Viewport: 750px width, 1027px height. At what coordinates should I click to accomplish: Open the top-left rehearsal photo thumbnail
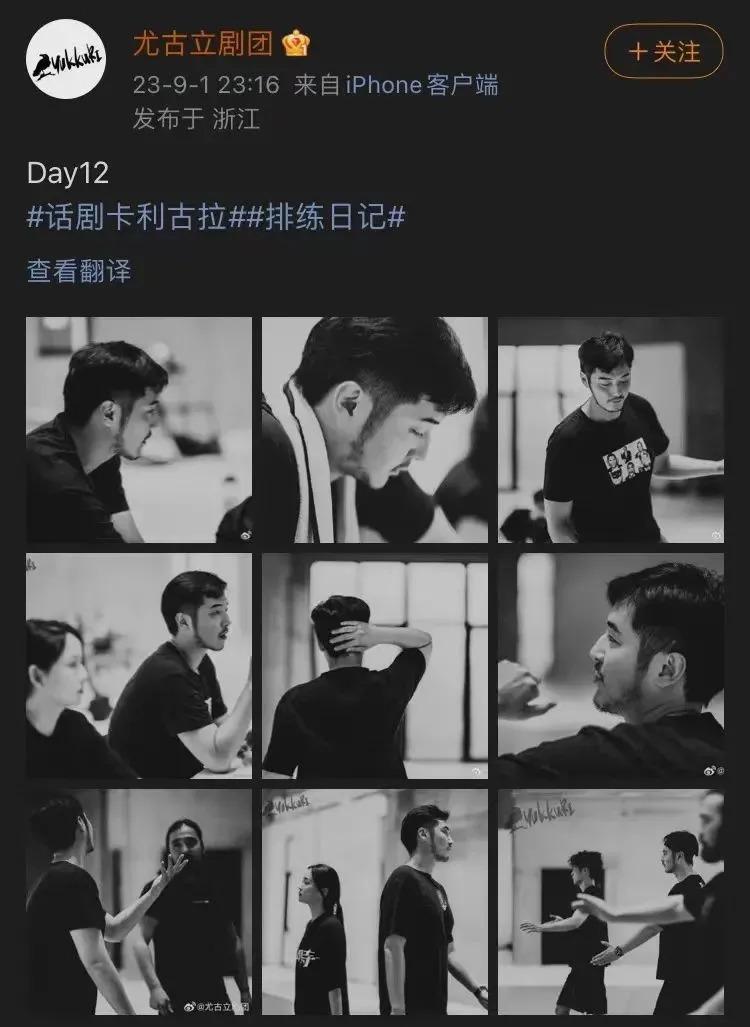[135, 430]
